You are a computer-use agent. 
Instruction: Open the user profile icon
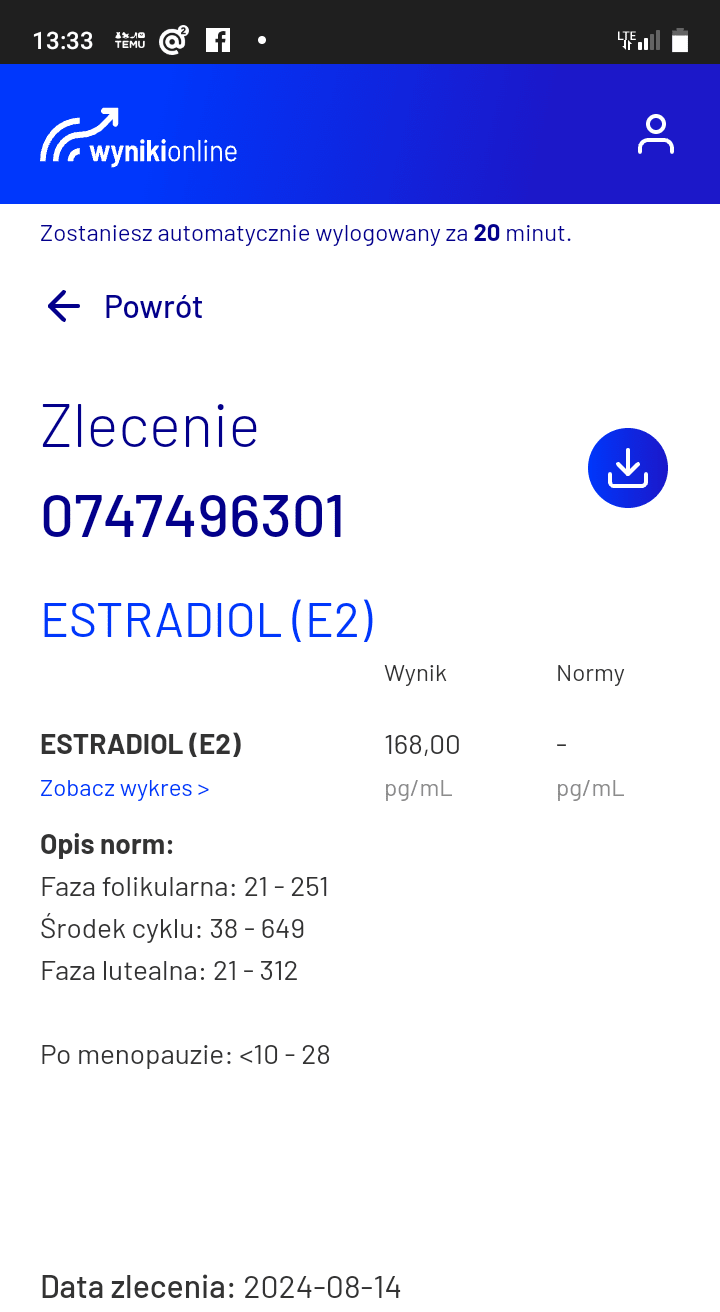pyautogui.click(x=656, y=134)
